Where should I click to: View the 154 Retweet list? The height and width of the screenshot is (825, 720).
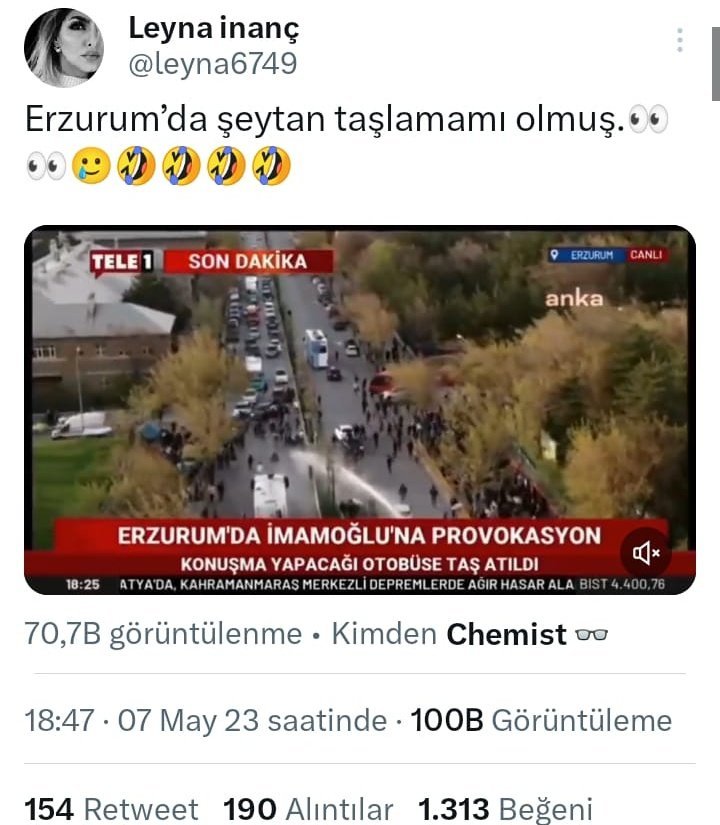point(112,808)
